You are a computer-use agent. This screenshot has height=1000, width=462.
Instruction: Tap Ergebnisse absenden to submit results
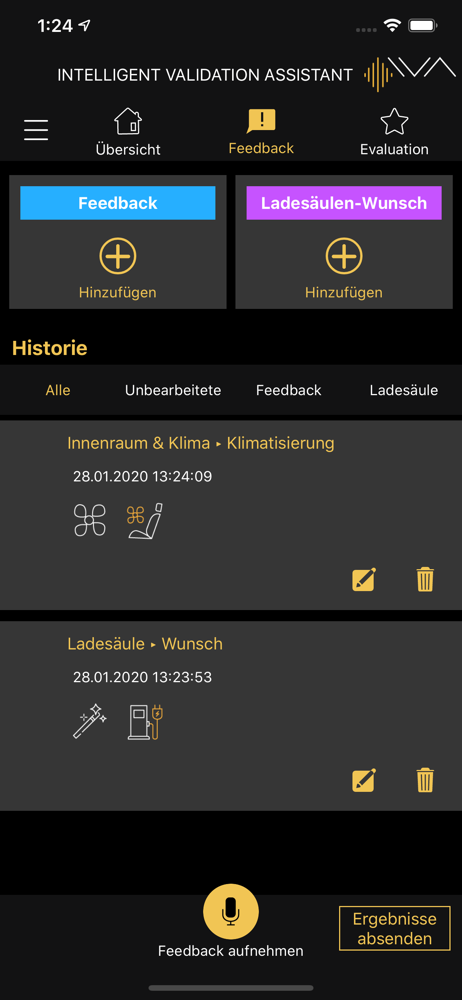point(394,929)
